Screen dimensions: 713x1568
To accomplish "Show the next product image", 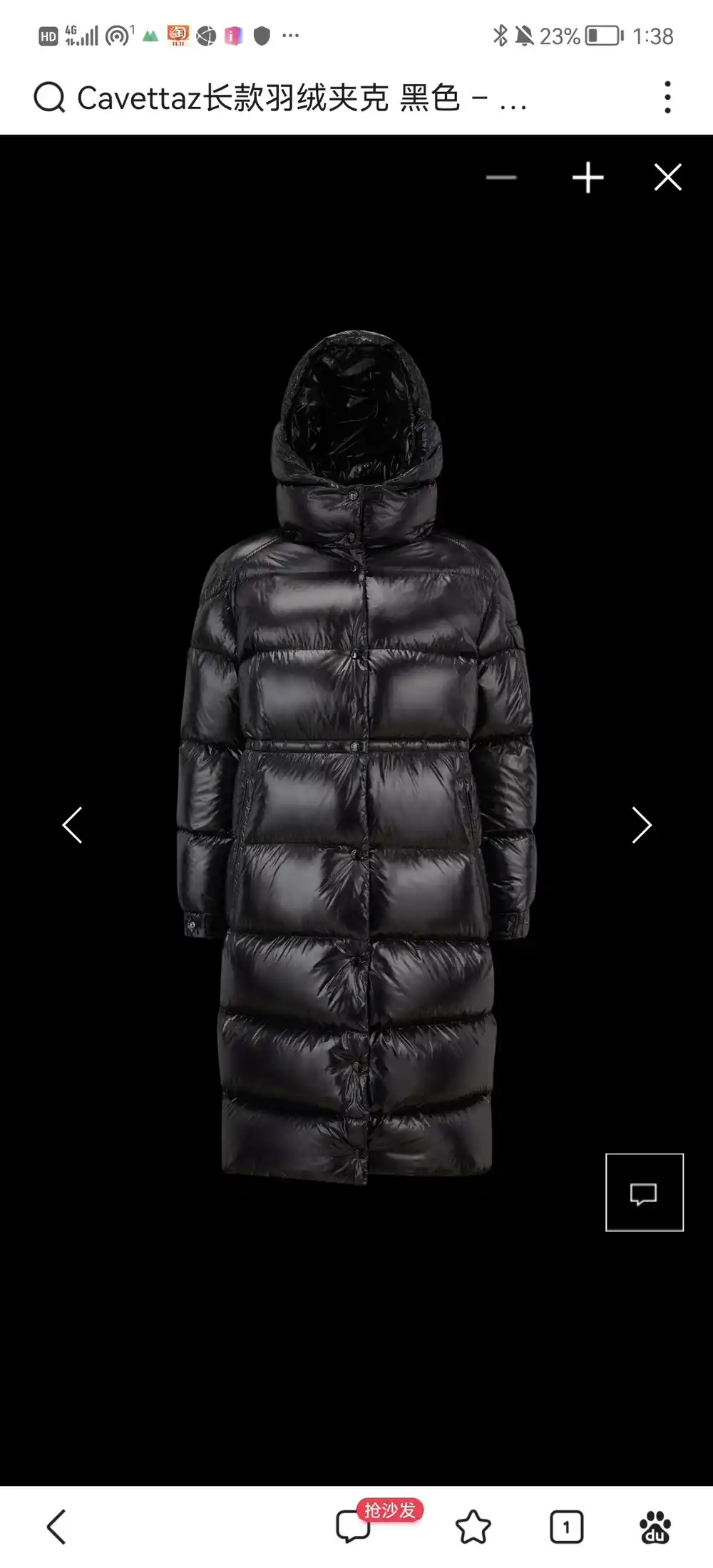I will (x=642, y=825).
